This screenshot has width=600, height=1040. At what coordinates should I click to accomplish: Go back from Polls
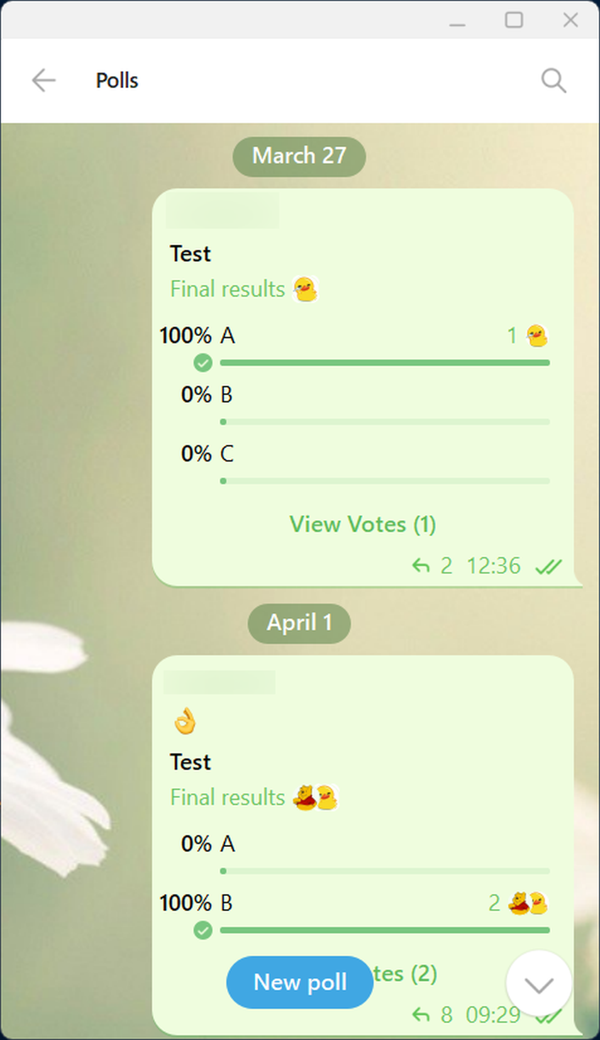click(x=44, y=80)
